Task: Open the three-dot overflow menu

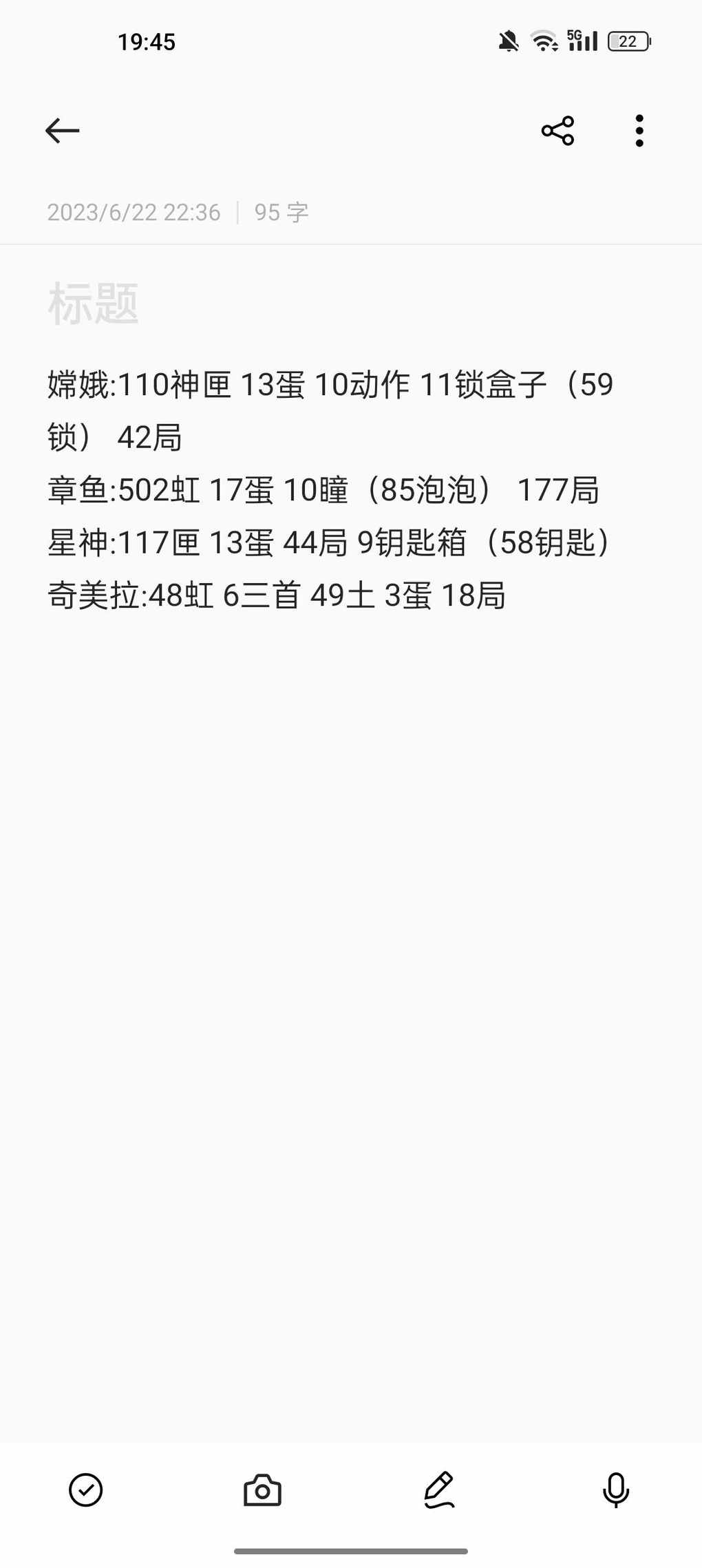Action: click(x=639, y=130)
